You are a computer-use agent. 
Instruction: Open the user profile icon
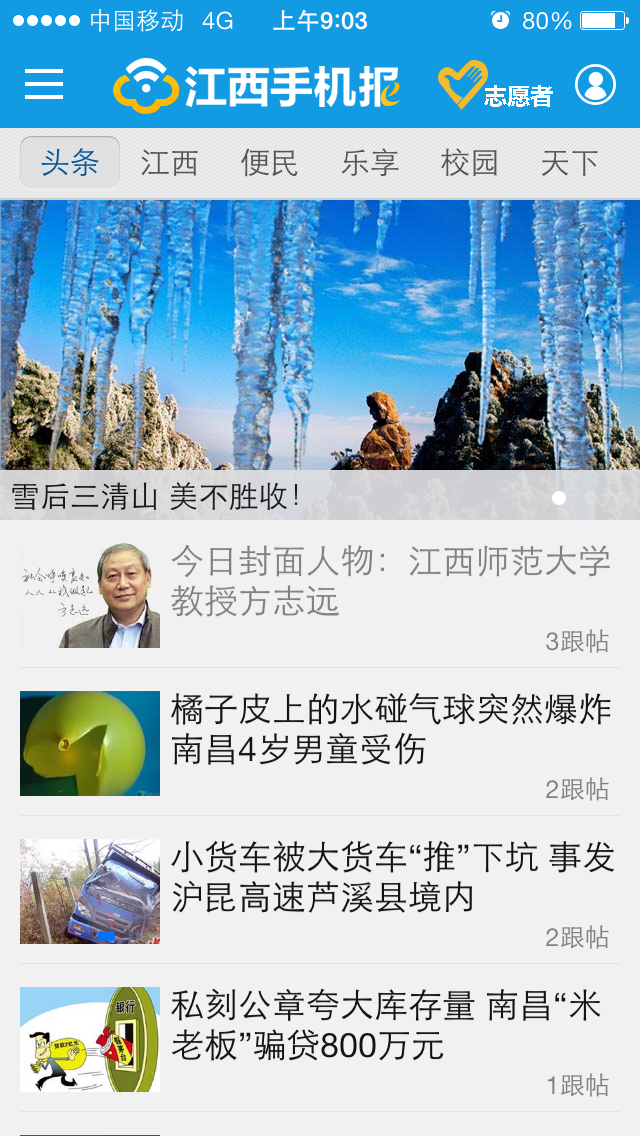(x=595, y=85)
